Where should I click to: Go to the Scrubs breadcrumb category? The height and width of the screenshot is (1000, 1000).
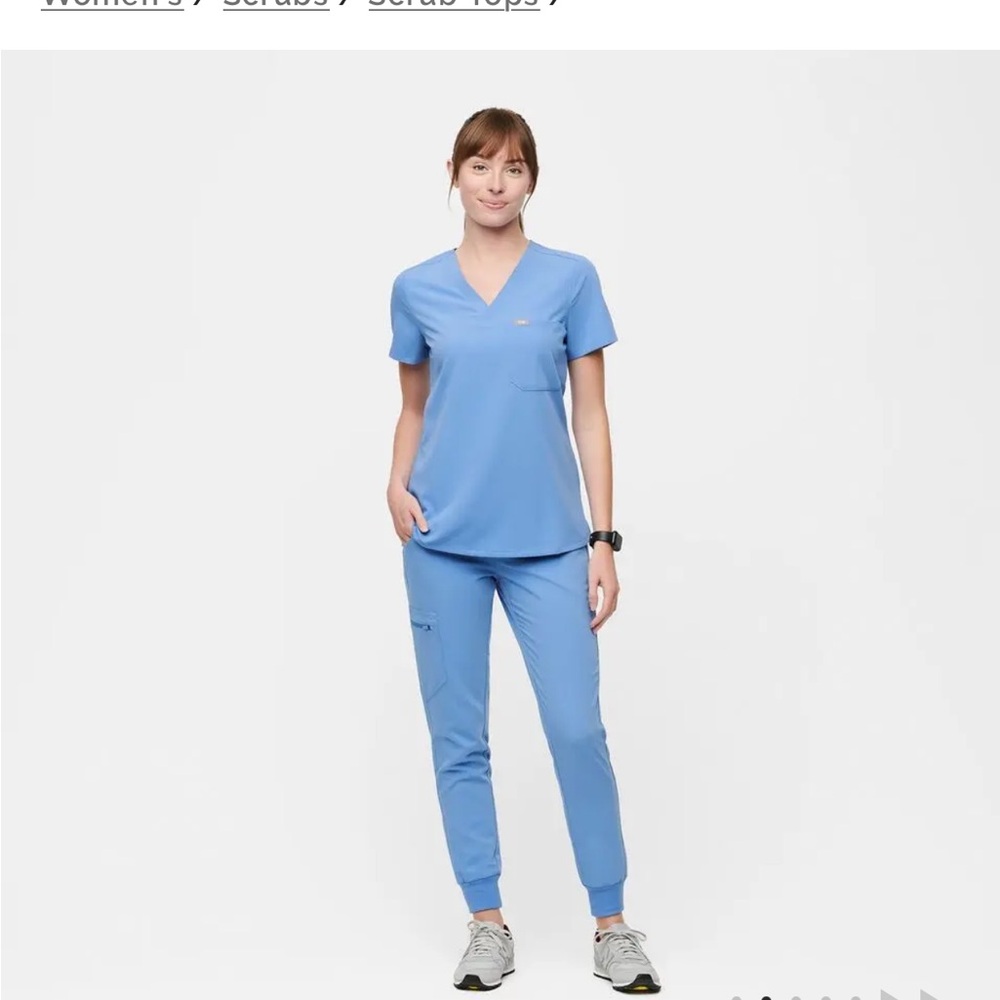(x=275, y=3)
